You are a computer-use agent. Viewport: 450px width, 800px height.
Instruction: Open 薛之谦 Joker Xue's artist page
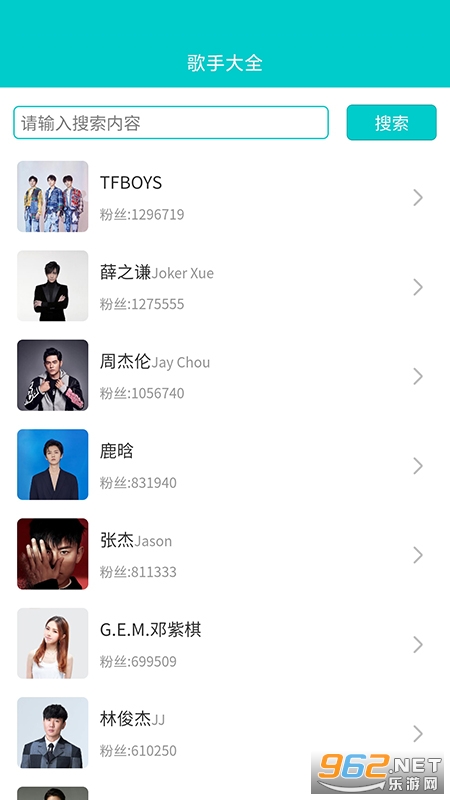click(x=225, y=286)
